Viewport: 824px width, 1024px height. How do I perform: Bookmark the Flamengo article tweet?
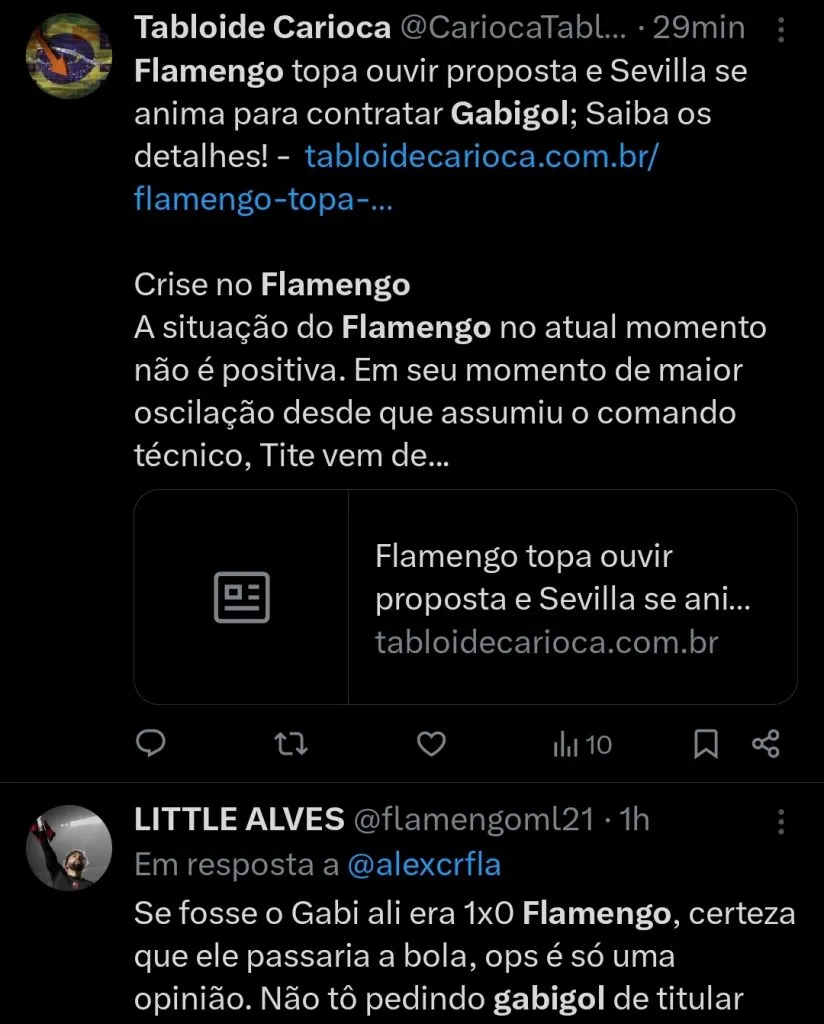tap(706, 744)
